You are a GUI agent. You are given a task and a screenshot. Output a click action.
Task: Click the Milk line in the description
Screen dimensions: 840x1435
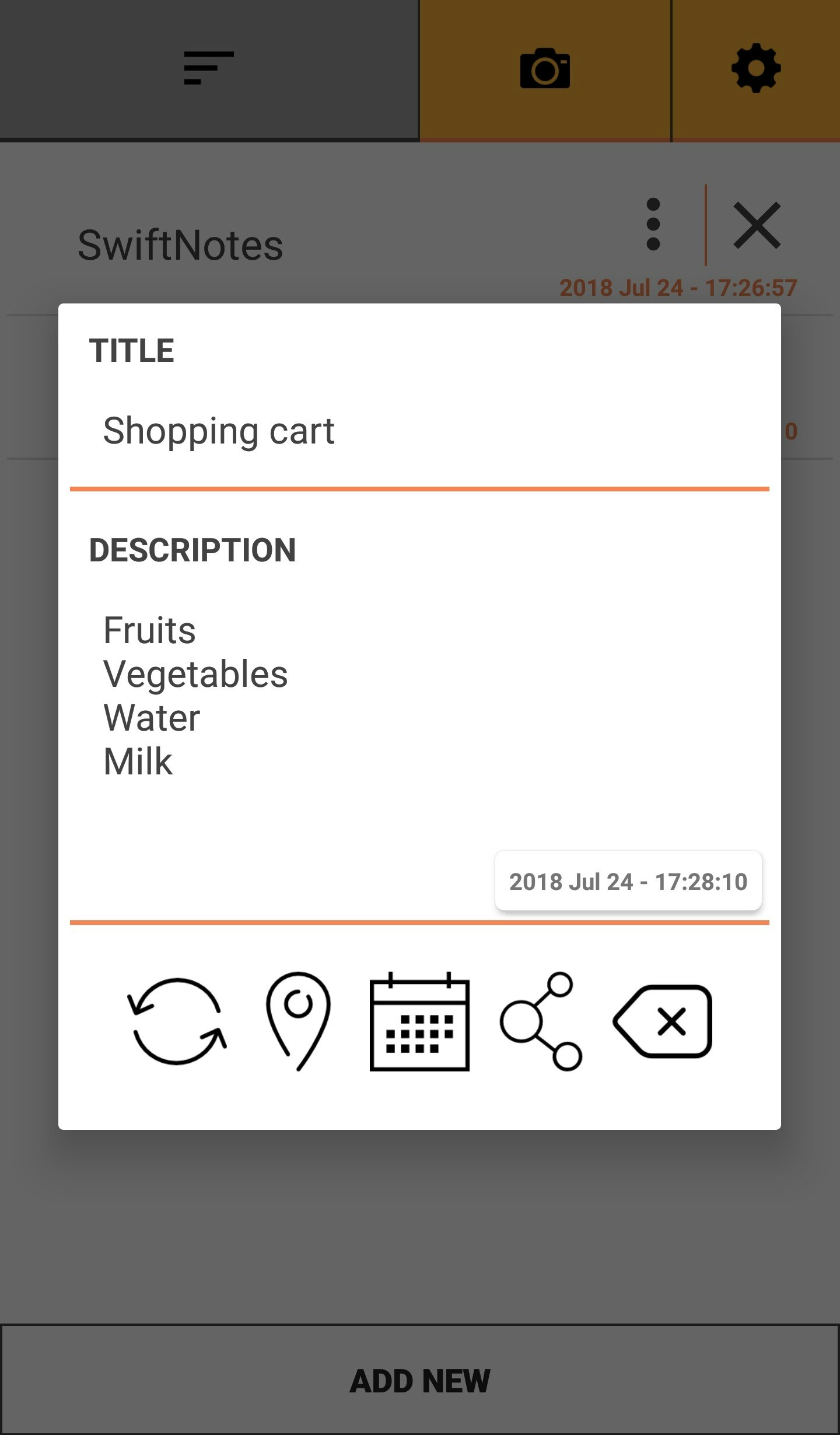[x=137, y=760]
